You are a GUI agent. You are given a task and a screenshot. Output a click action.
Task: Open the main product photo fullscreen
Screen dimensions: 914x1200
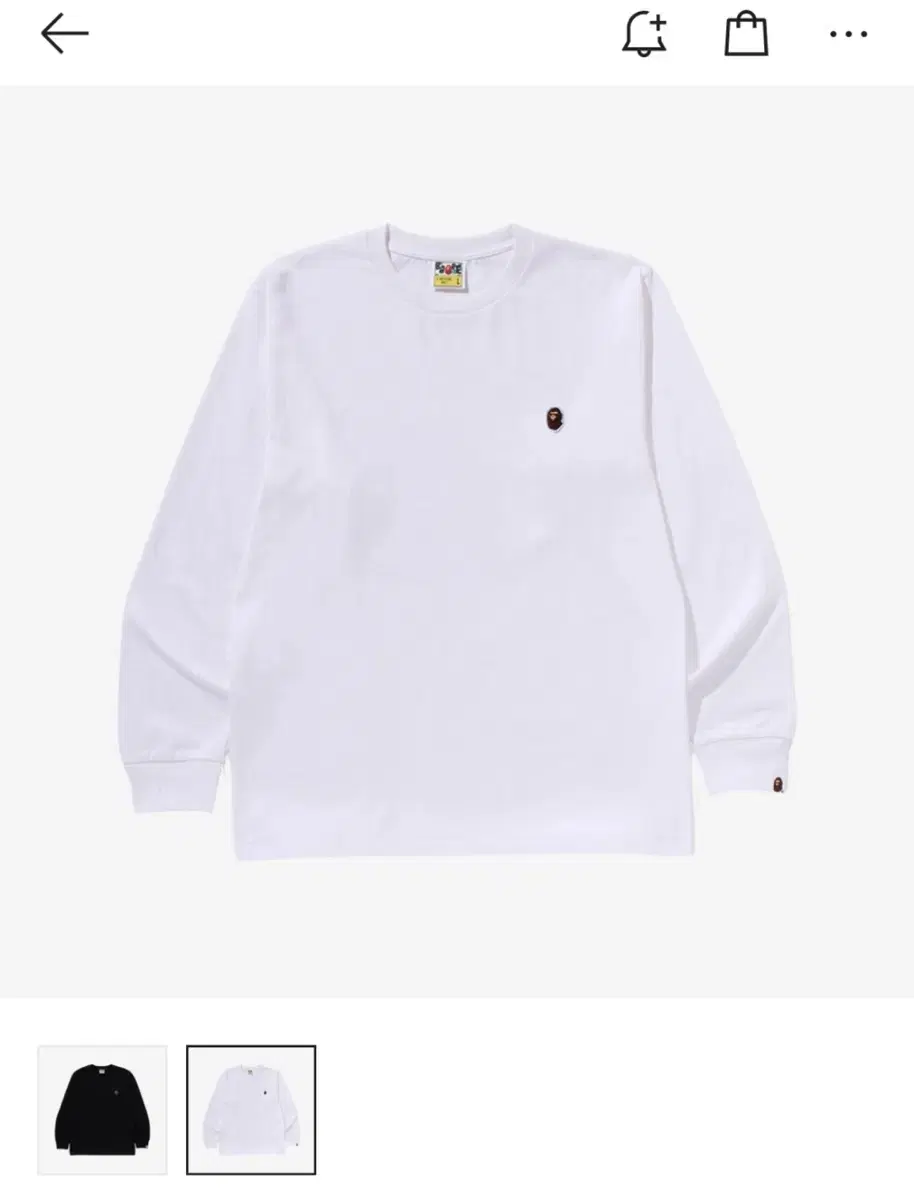pos(457,545)
